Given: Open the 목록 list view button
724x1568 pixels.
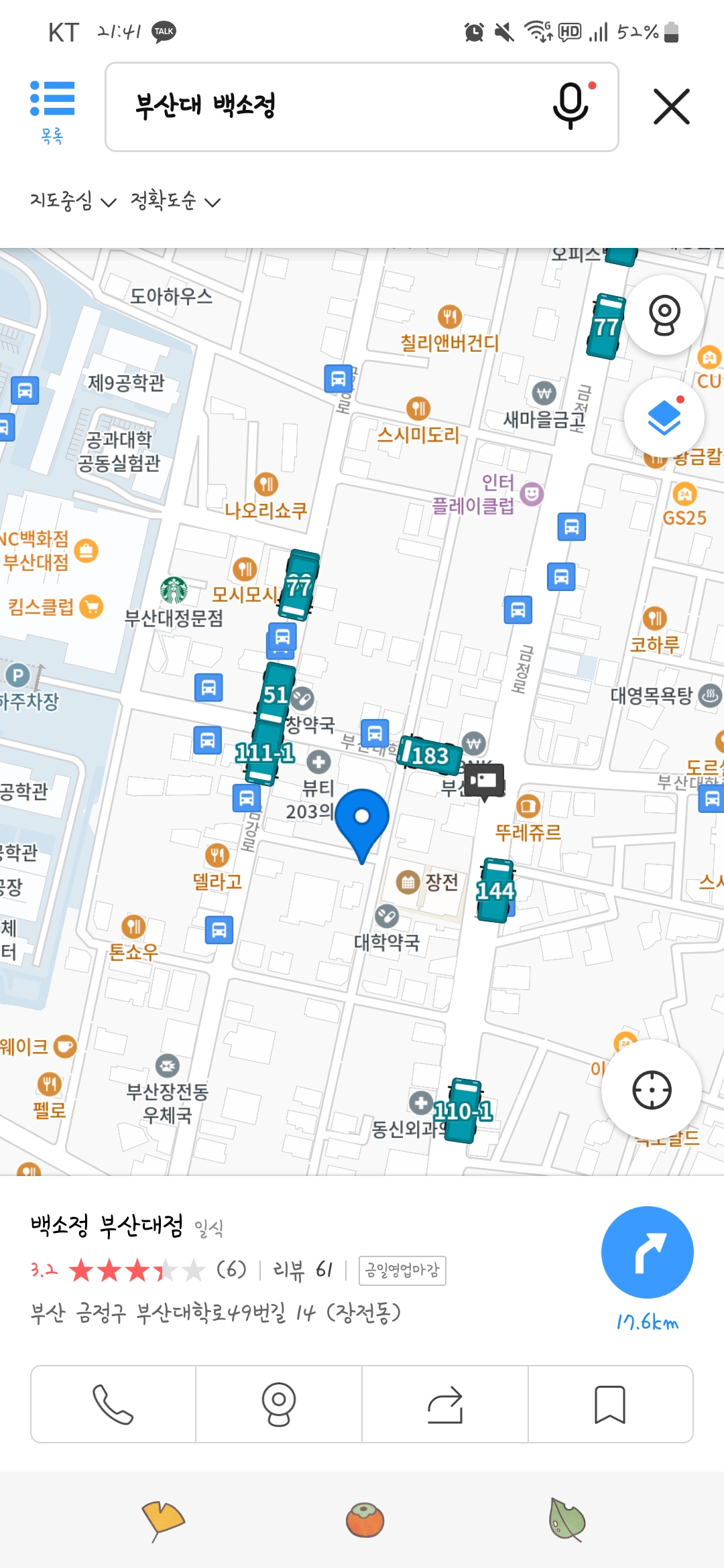Looking at the screenshot, I should pos(52,111).
